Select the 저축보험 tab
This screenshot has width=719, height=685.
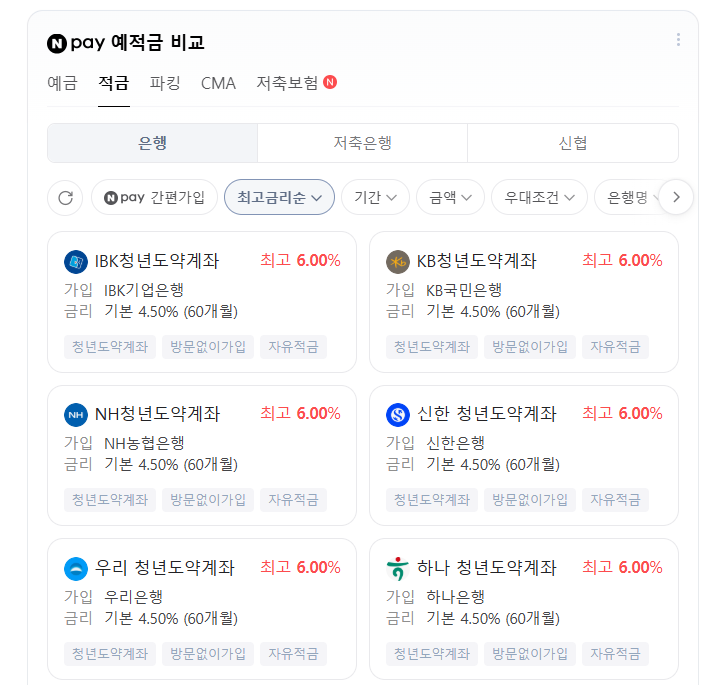point(296,83)
